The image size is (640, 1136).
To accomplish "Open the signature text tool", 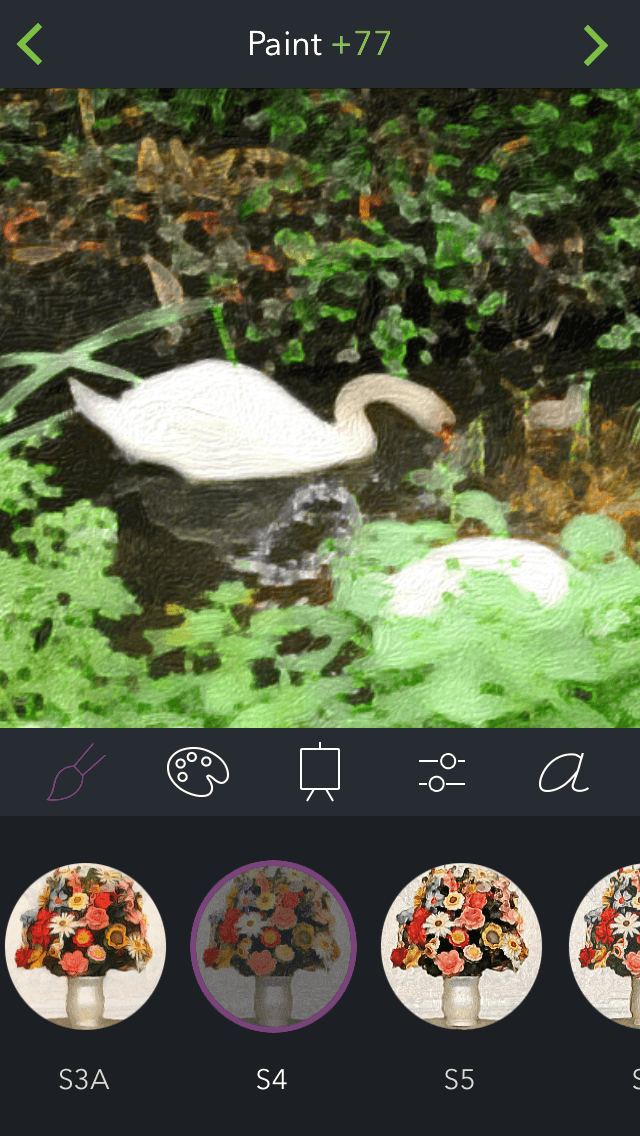I will point(563,772).
